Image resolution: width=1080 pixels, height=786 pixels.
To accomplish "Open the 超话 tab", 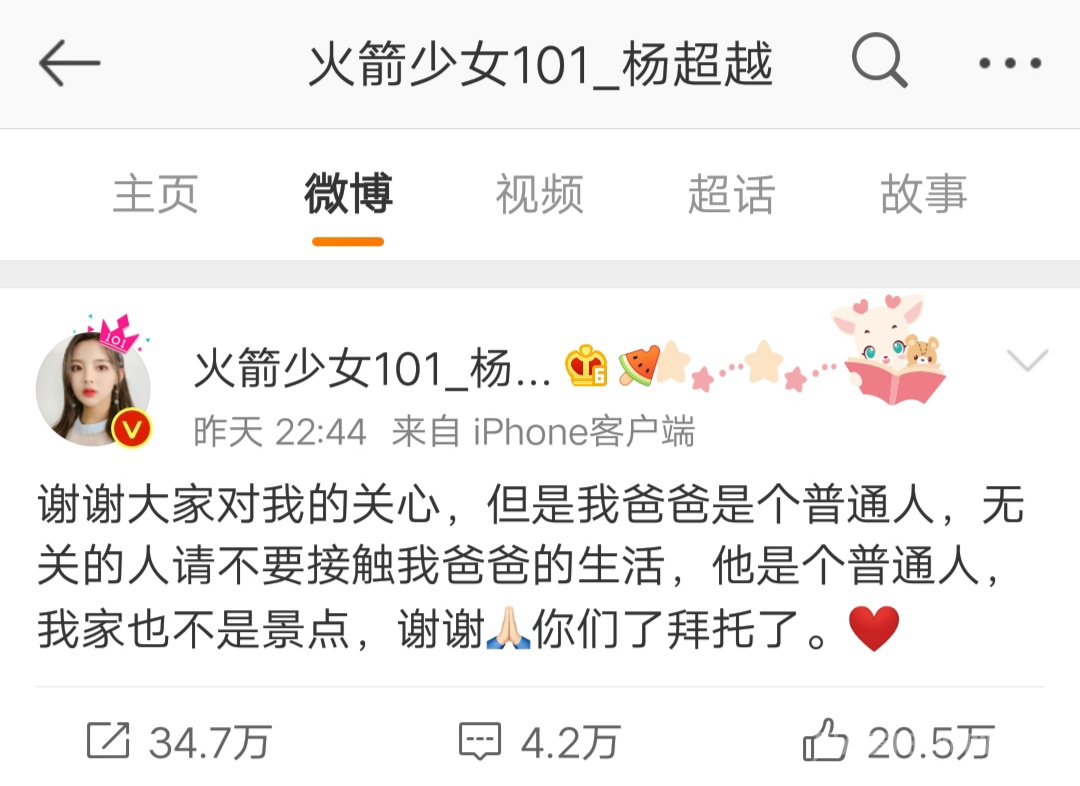I will (x=731, y=194).
